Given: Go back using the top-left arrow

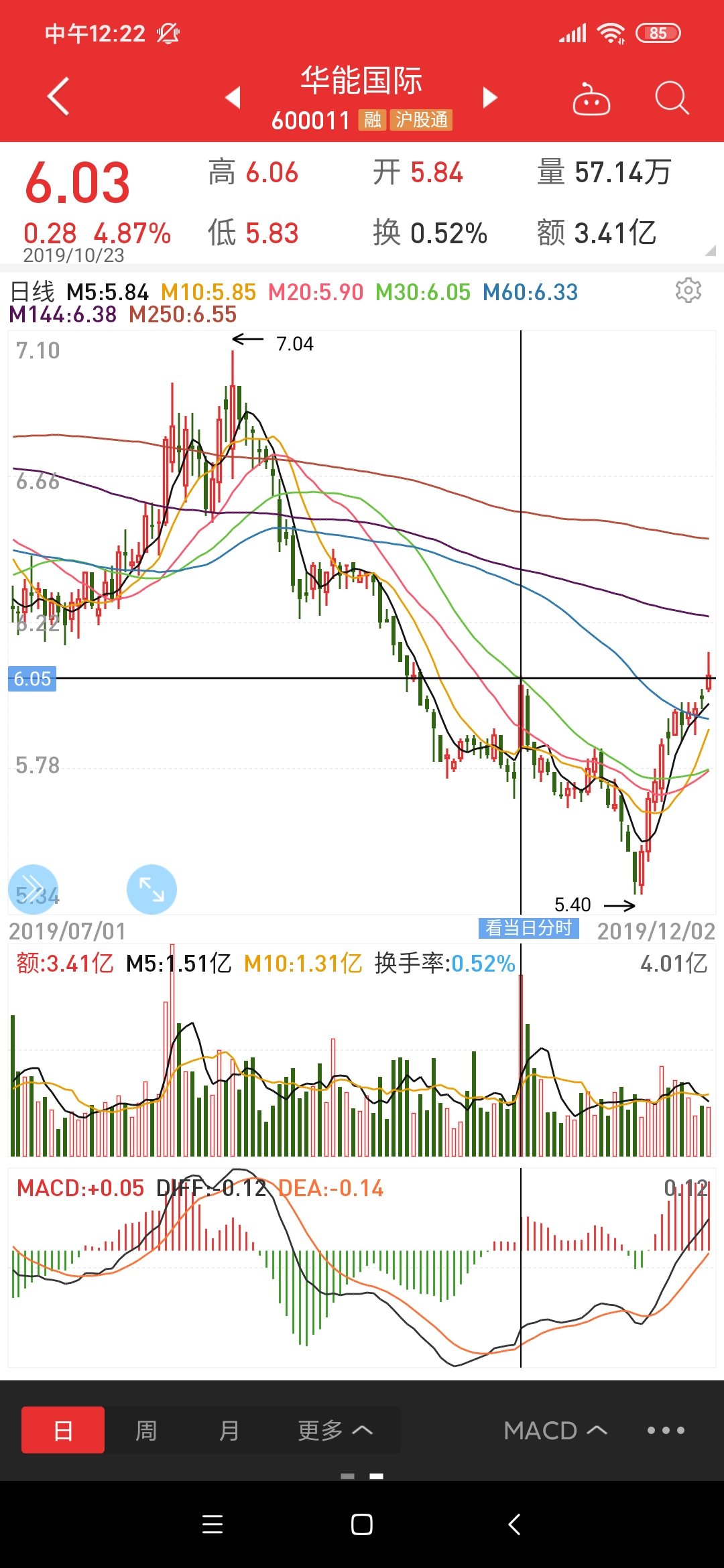Looking at the screenshot, I should [x=59, y=96].
